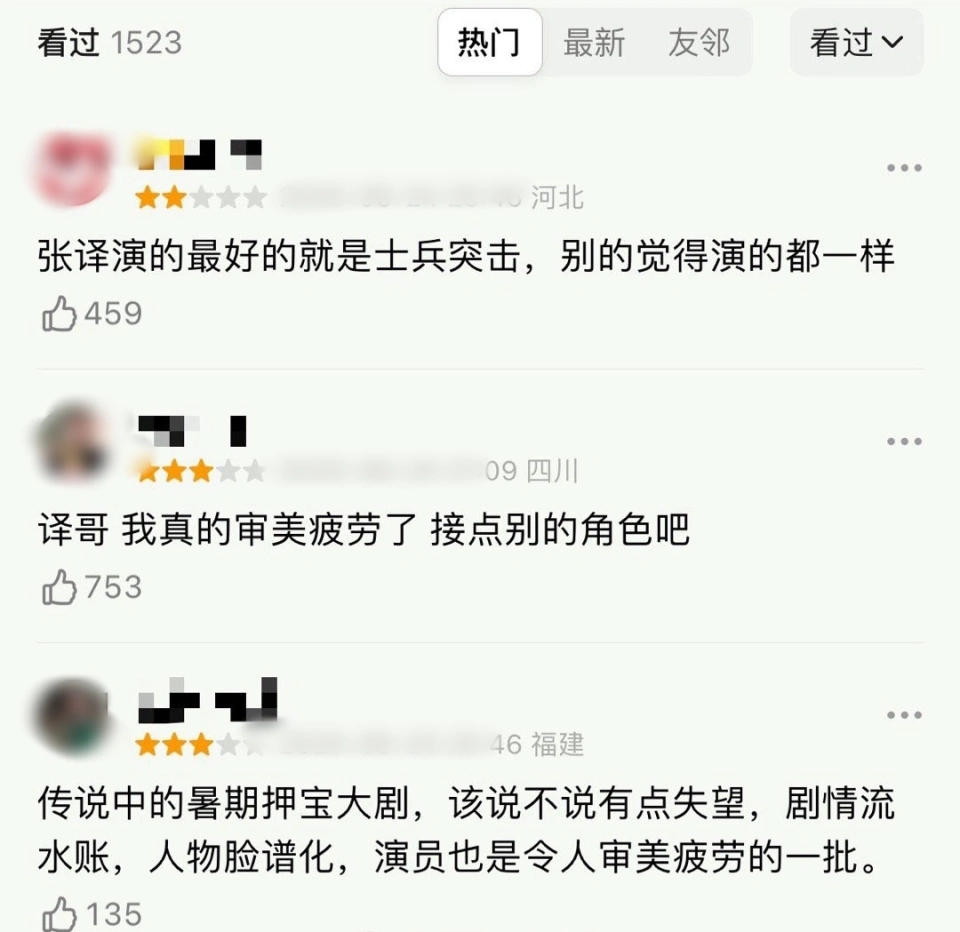Like the review with 753 likes
Screen dimensions: 960x932
(x=60, y=588)
